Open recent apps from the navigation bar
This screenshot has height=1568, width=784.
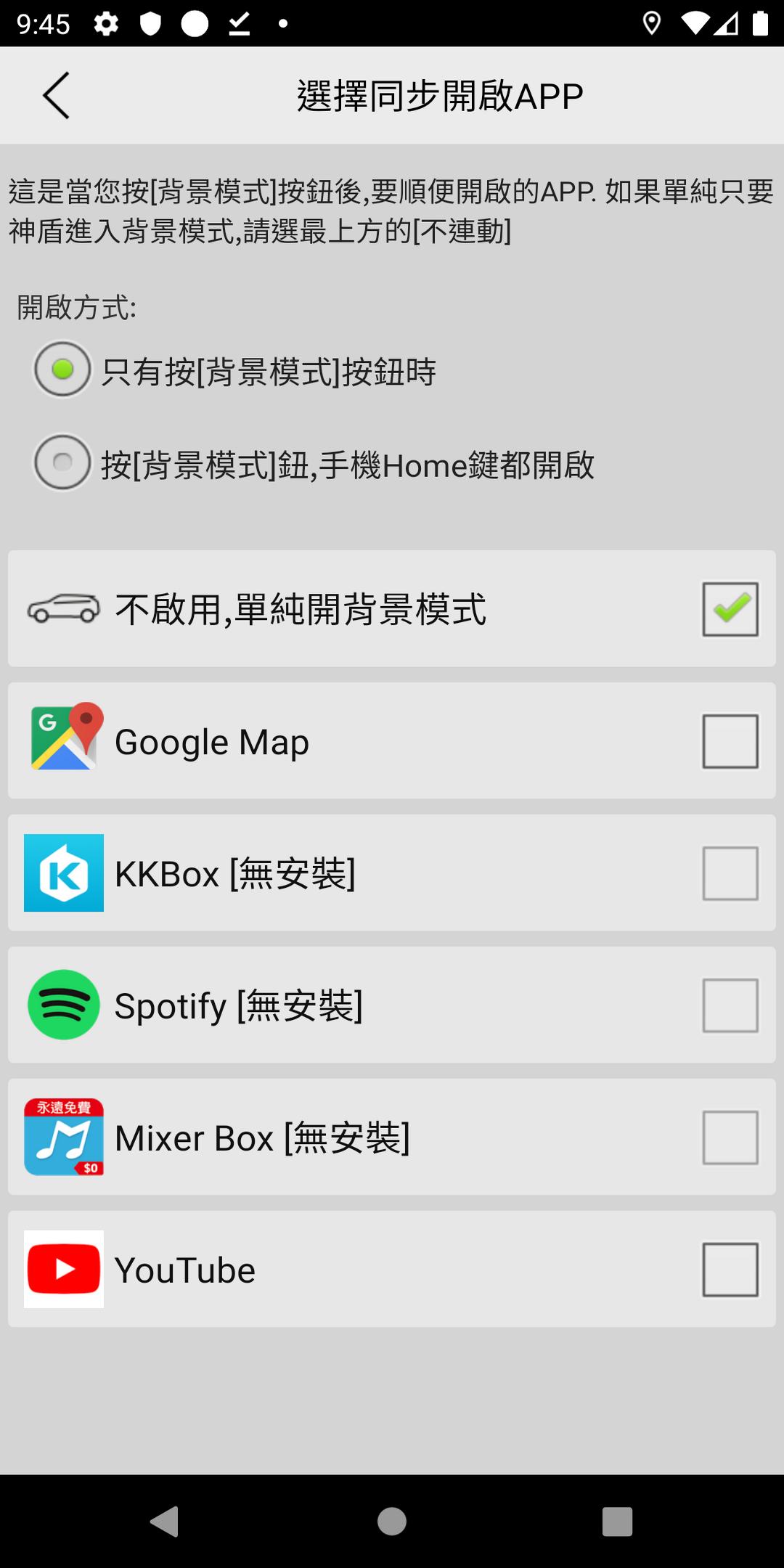pos(618,1521)
